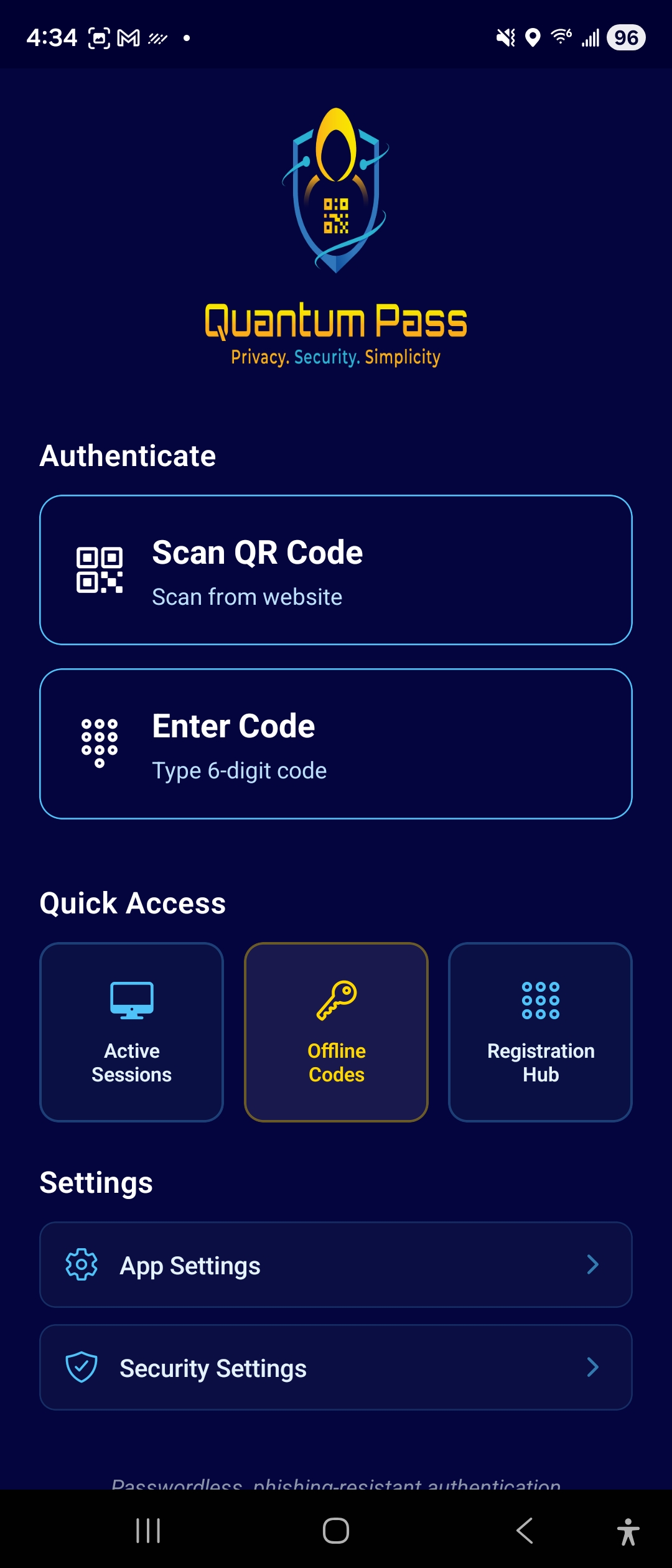Open the Accessibility icon in navigation bar
Viewport: 672px width, 1568px height.
point(629,1530)
